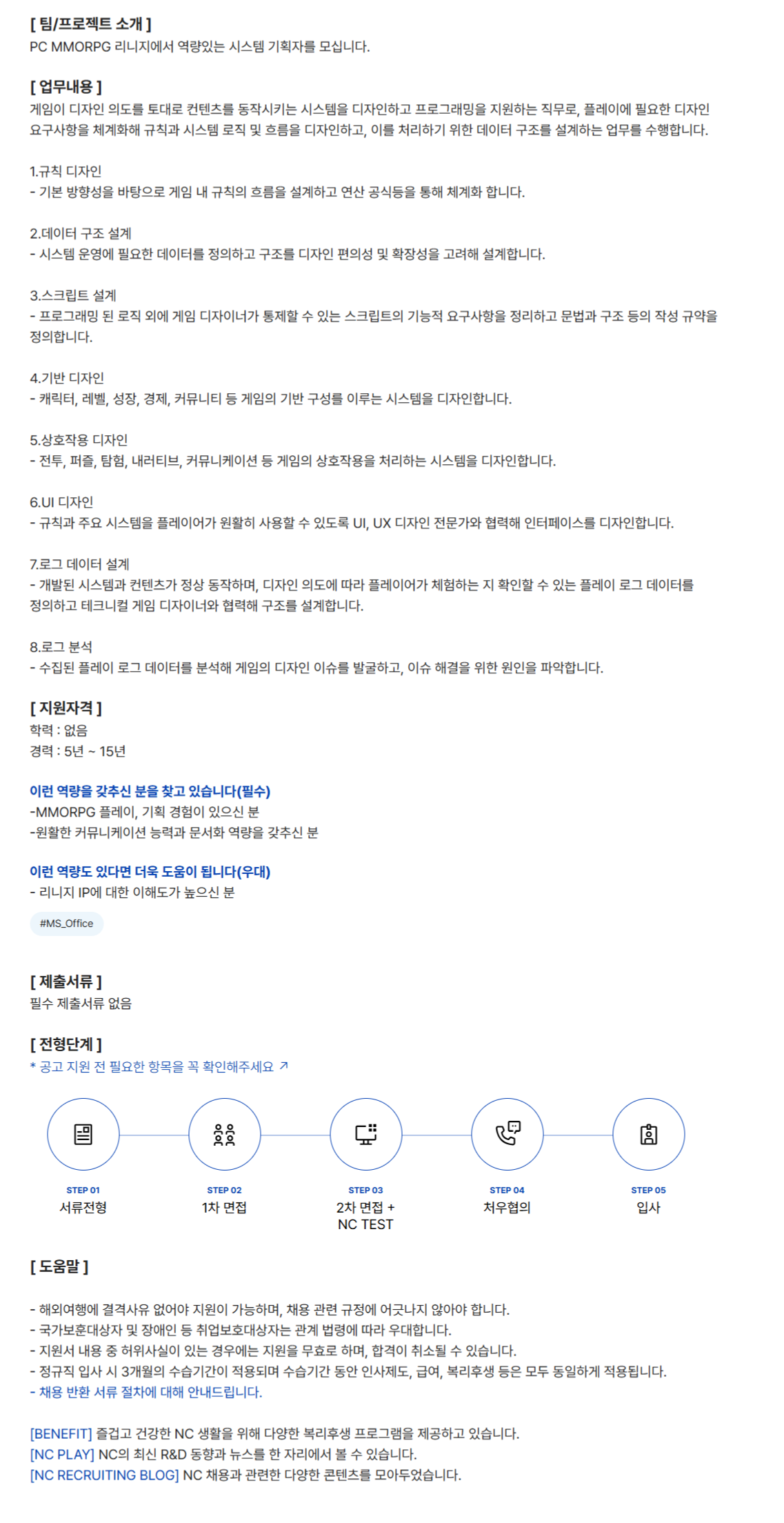Visit the NC PLAY link
Screen dimensions: 784x1523
pyautogui.click(x=62, y=1454)
